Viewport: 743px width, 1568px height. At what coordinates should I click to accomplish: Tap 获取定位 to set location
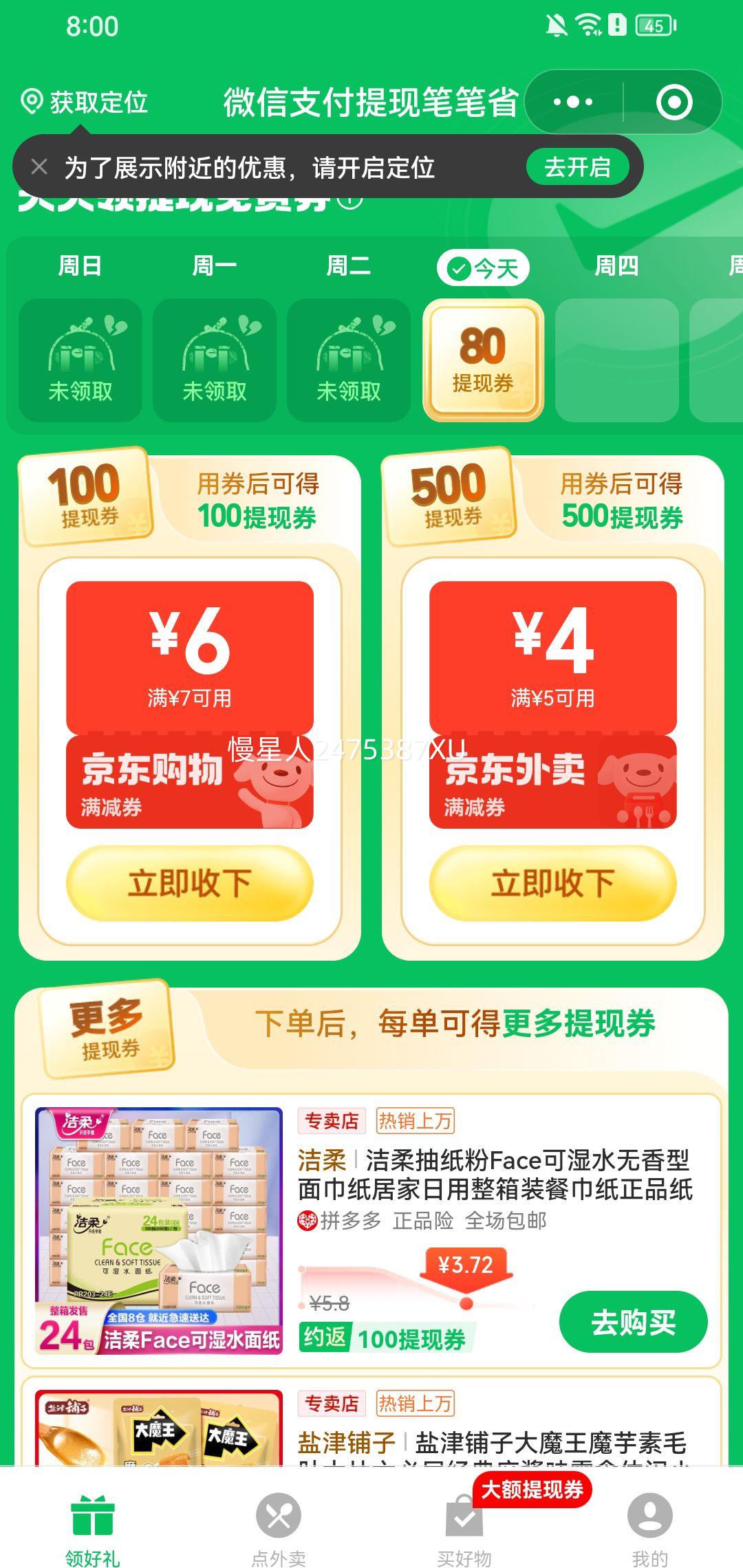(85, 102)
